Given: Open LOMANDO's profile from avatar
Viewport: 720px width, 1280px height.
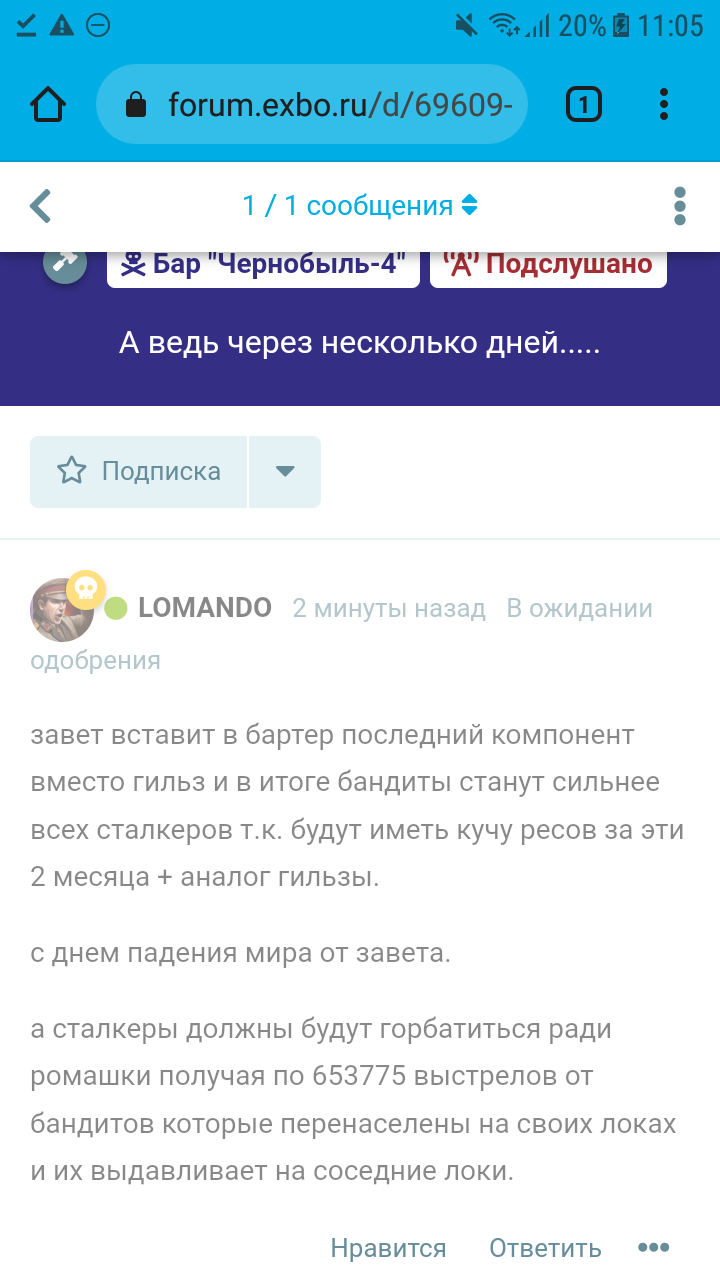Looking at the screenshot, I should coord(61,609).
